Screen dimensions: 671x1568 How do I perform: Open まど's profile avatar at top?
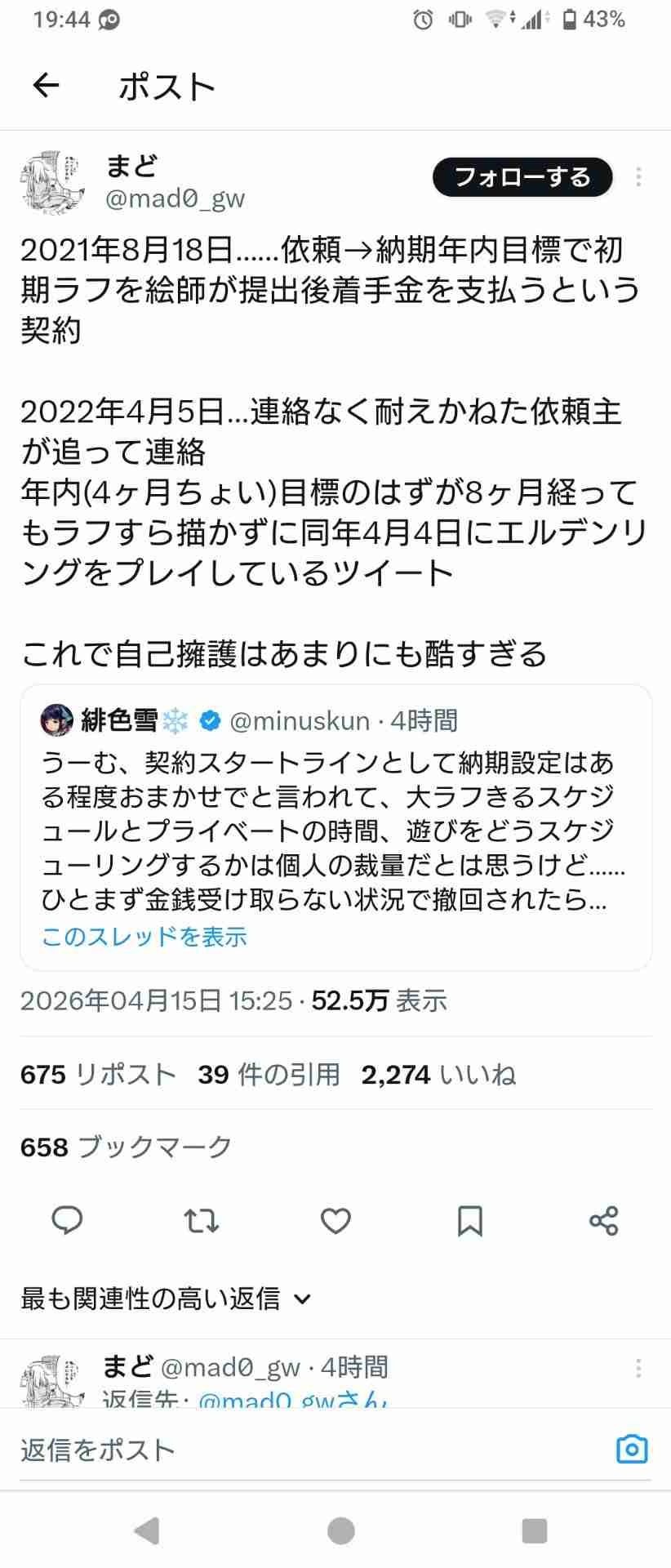pos(52,182)
